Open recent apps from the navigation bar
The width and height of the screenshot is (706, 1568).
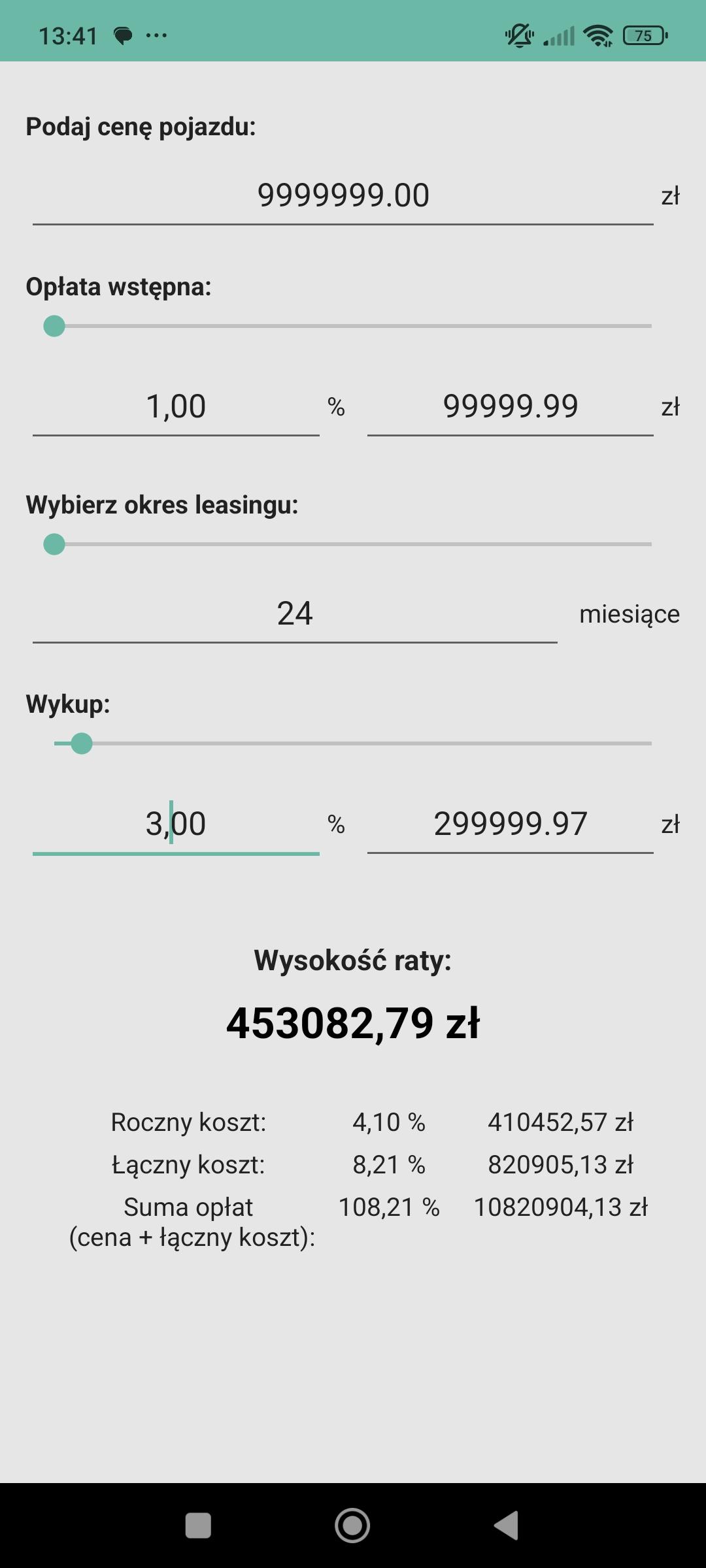click(x=198, y=1526)
